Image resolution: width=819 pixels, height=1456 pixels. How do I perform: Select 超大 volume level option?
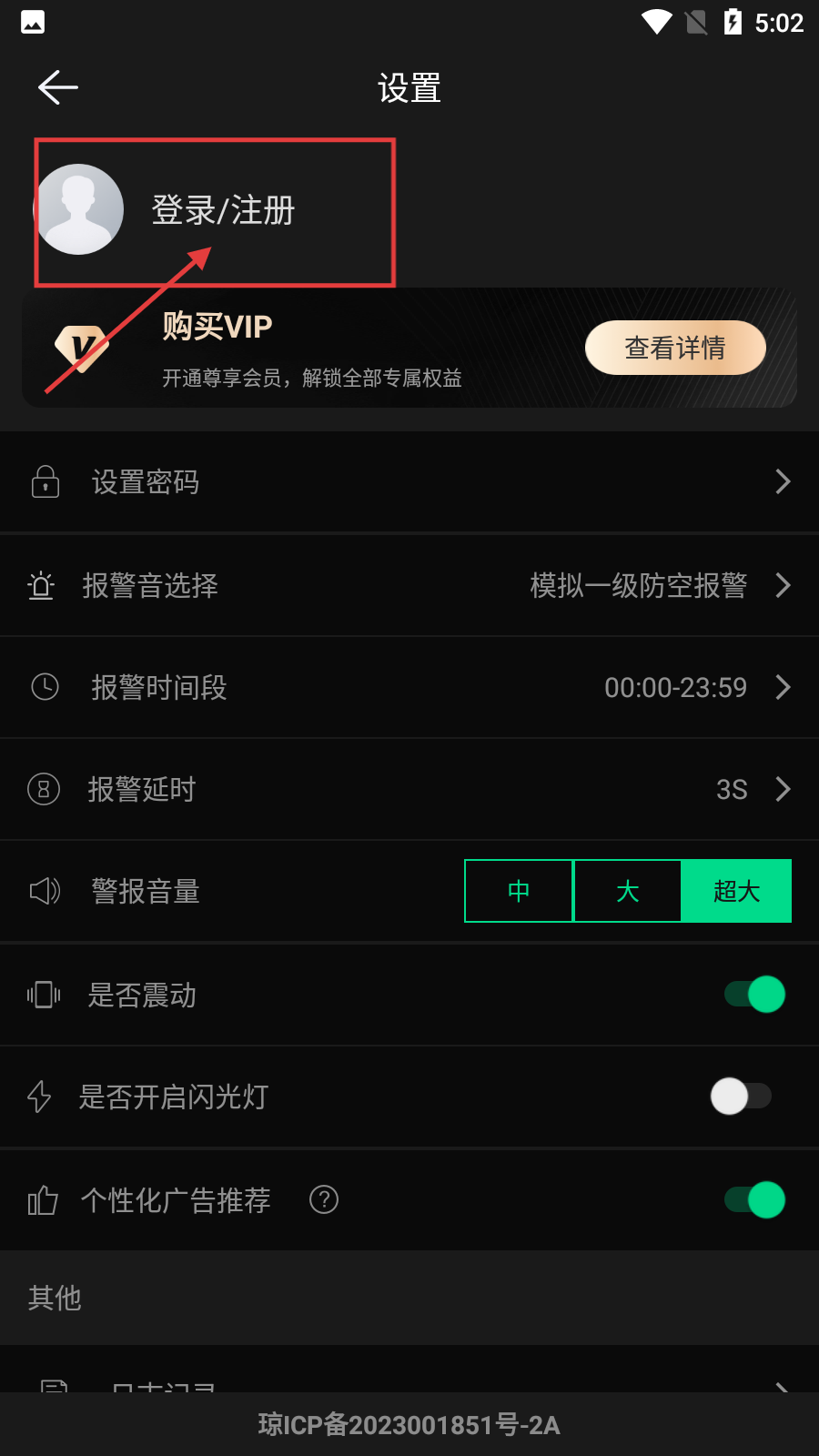[x=735, y=891]
